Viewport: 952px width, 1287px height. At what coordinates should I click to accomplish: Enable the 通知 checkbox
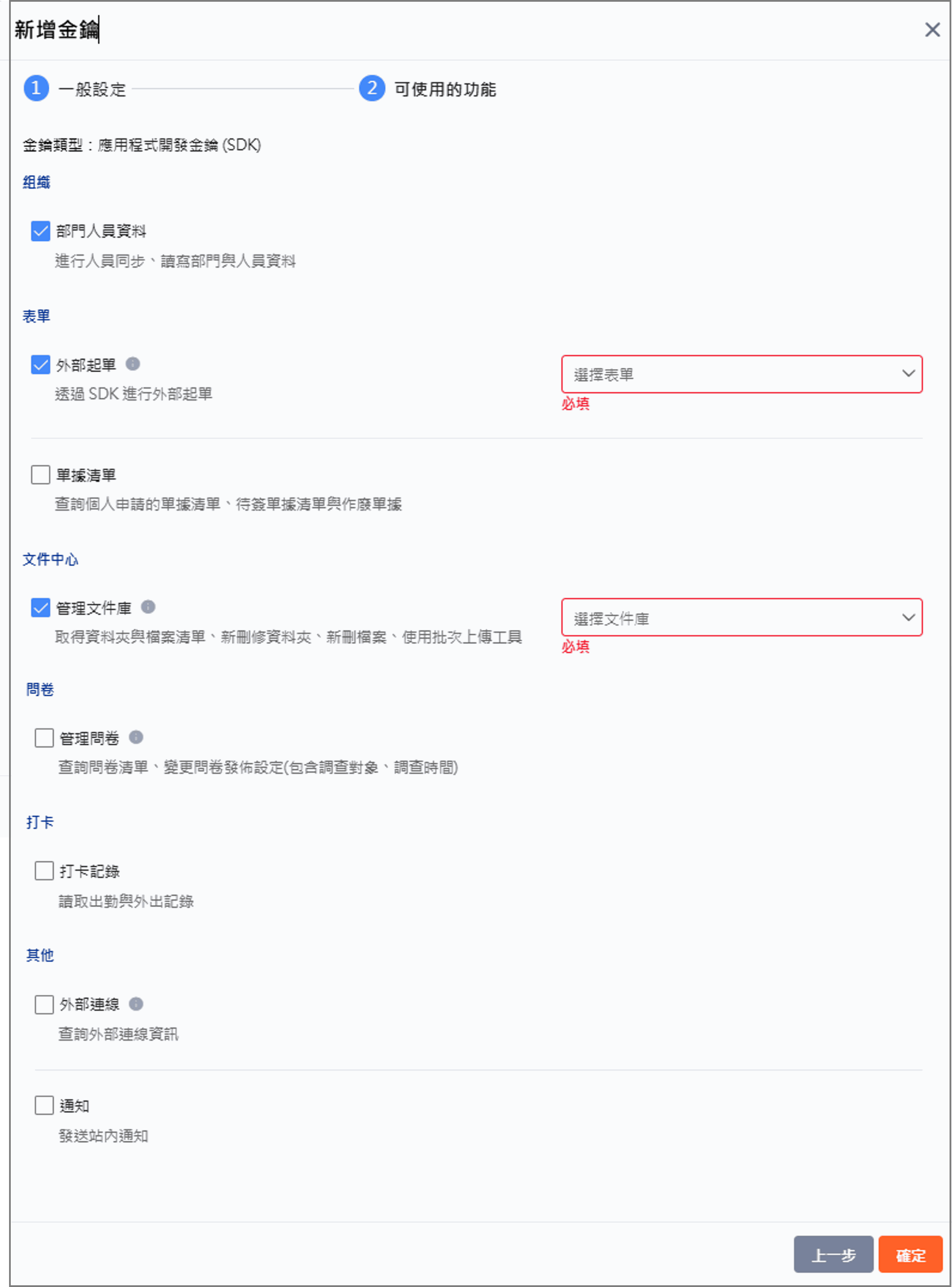tap(44, 1105)
